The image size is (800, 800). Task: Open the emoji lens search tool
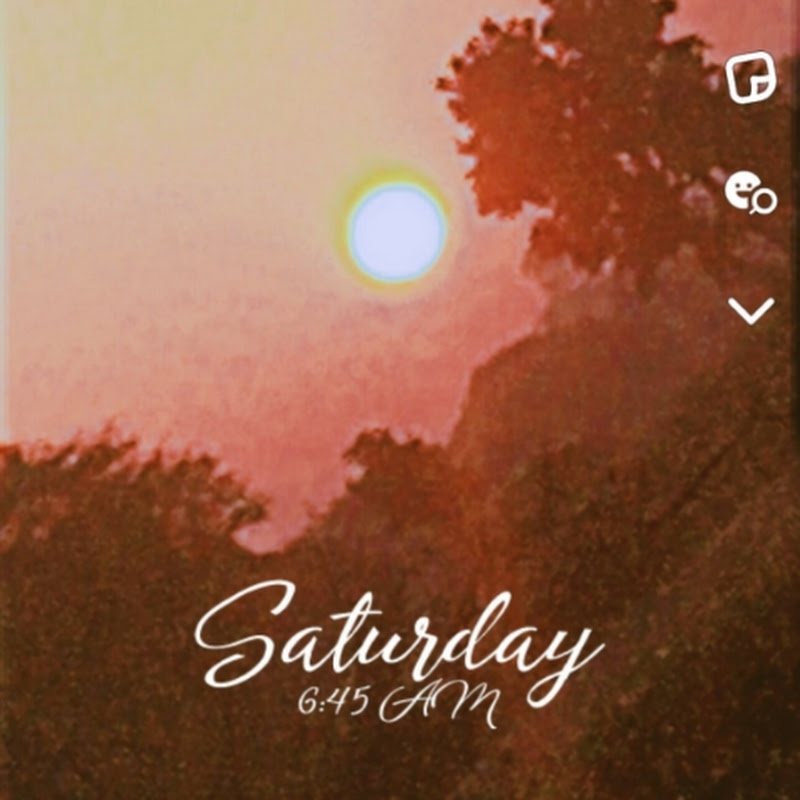750,192
